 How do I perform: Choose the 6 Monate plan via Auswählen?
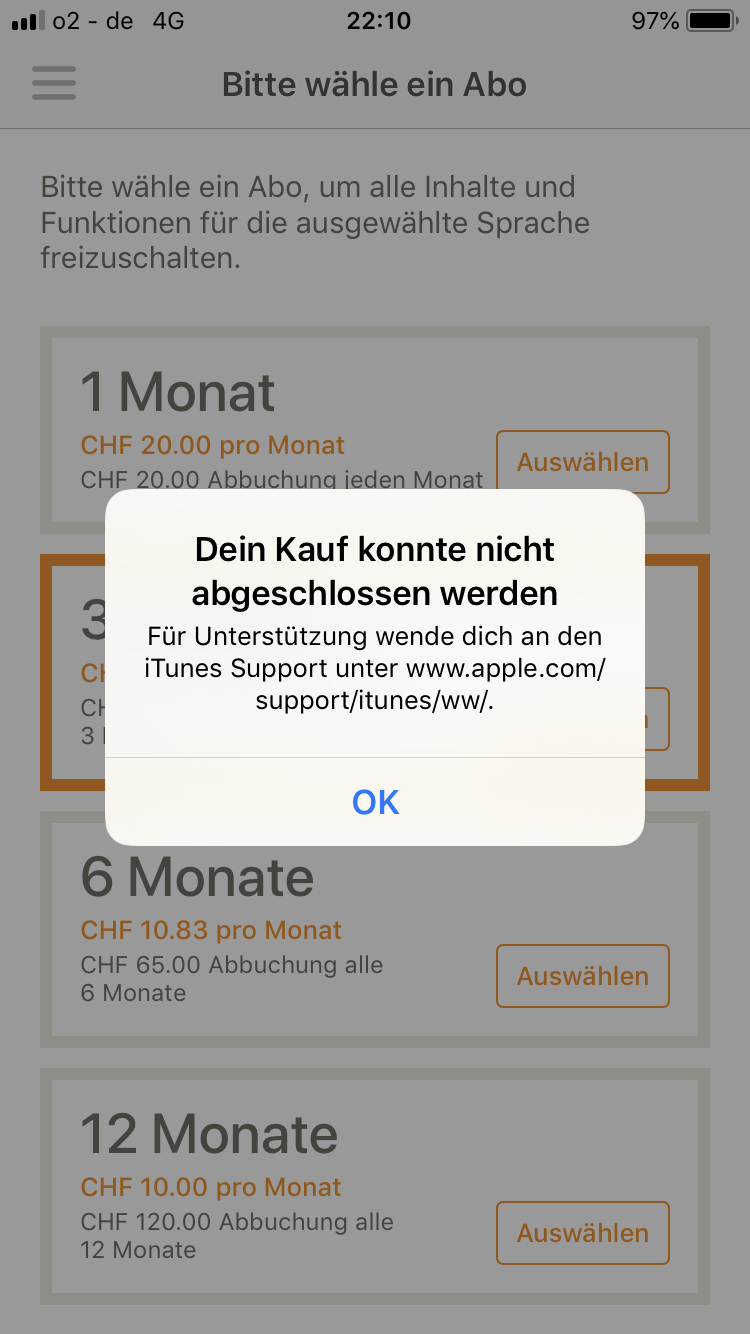582,976
